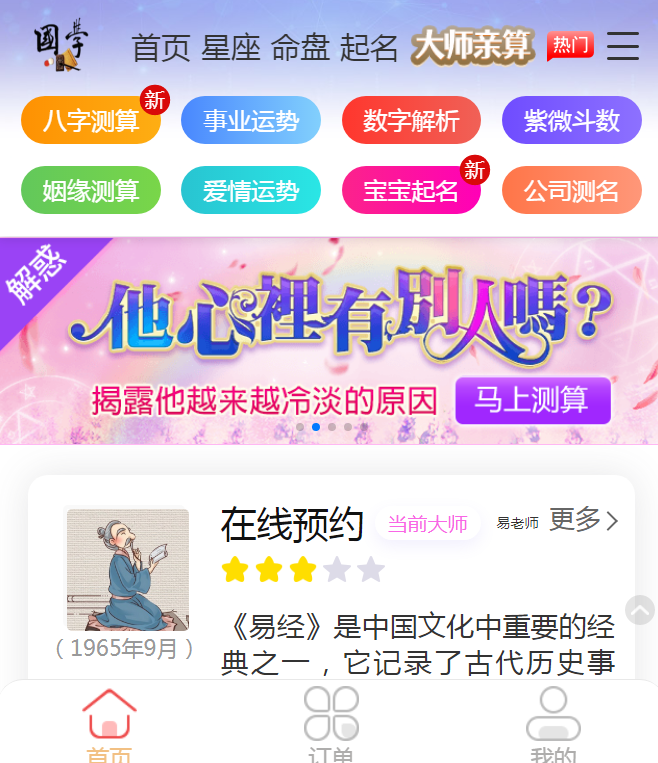Open 紫微斗数 reading
Screen dimensions: 658x763
click(571, 121)
